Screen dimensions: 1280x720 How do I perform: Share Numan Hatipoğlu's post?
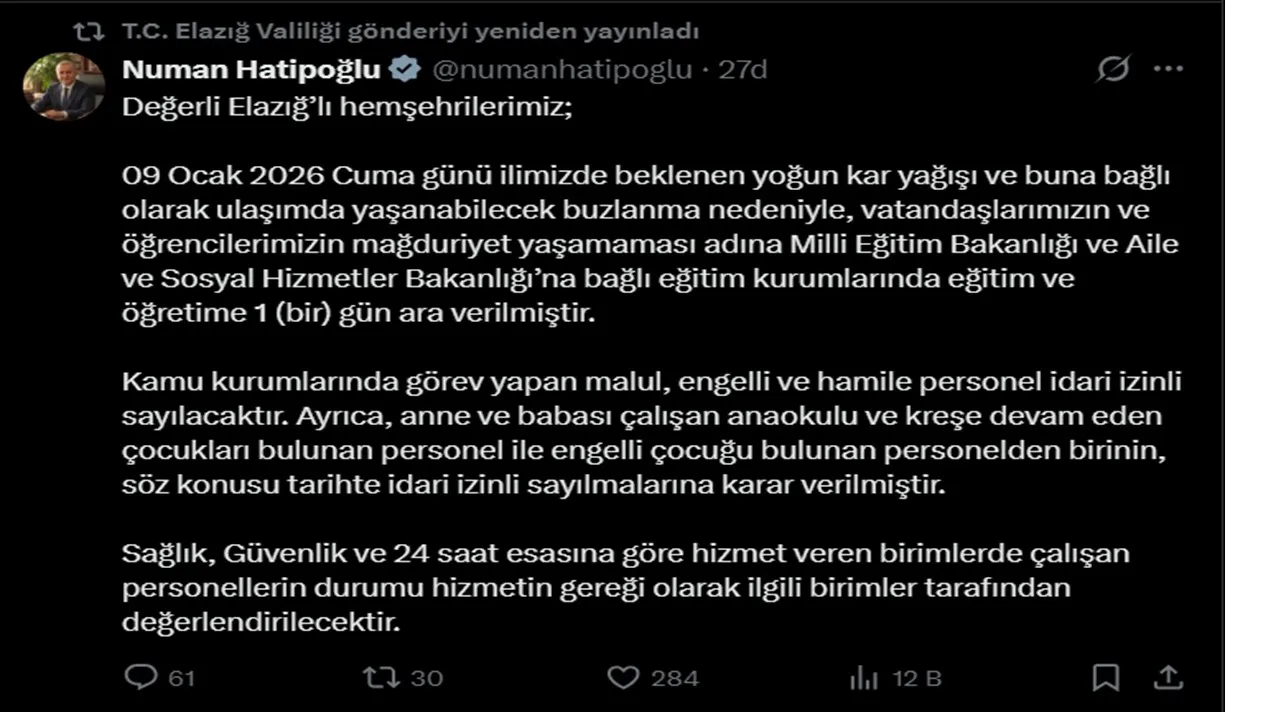coord(1168,678)
